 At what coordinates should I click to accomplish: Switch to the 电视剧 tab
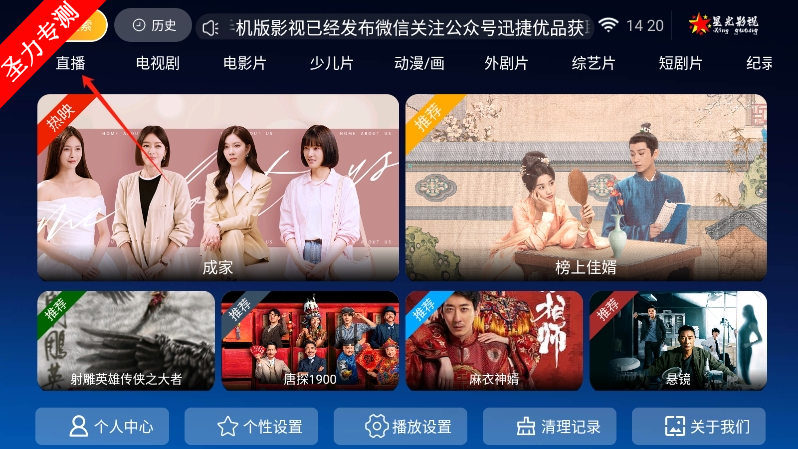pyautogui.click(x=158, y=63)
